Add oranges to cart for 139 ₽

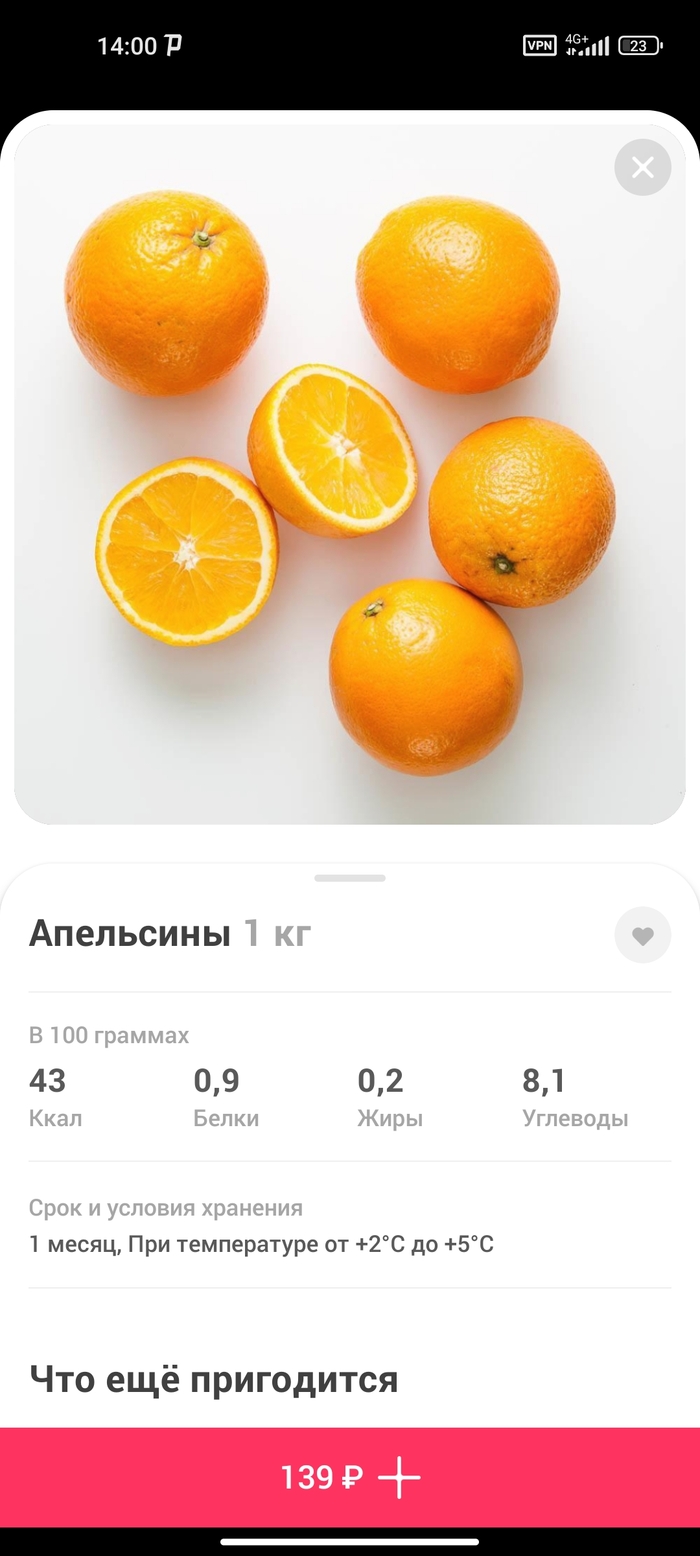(x=350, y=1477)
